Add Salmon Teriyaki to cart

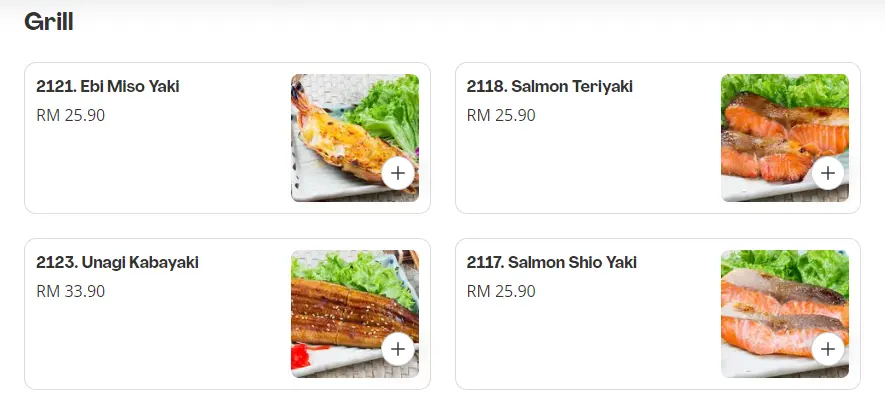[x=827, y=173]
